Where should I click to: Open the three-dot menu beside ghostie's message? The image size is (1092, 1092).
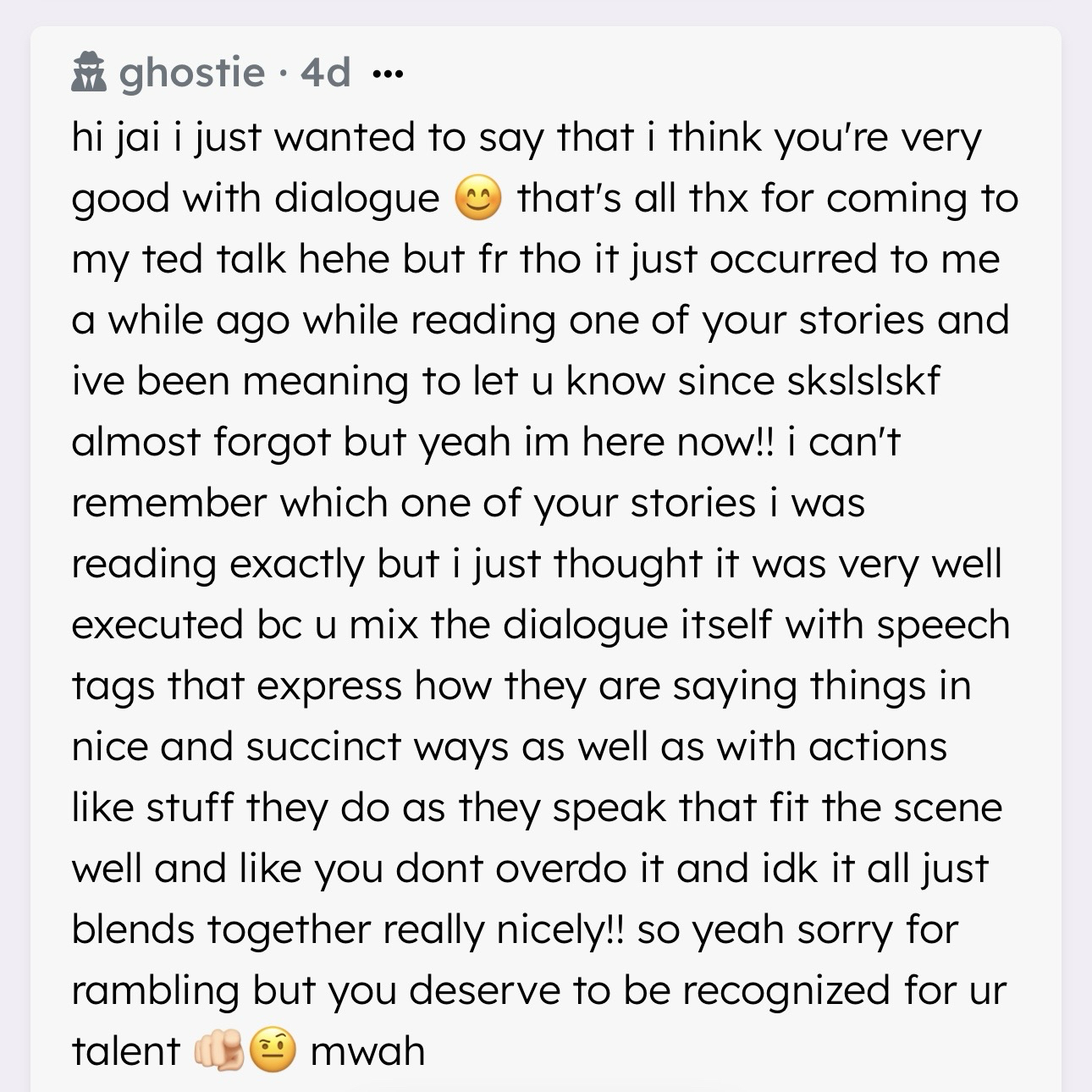point(387,74)
